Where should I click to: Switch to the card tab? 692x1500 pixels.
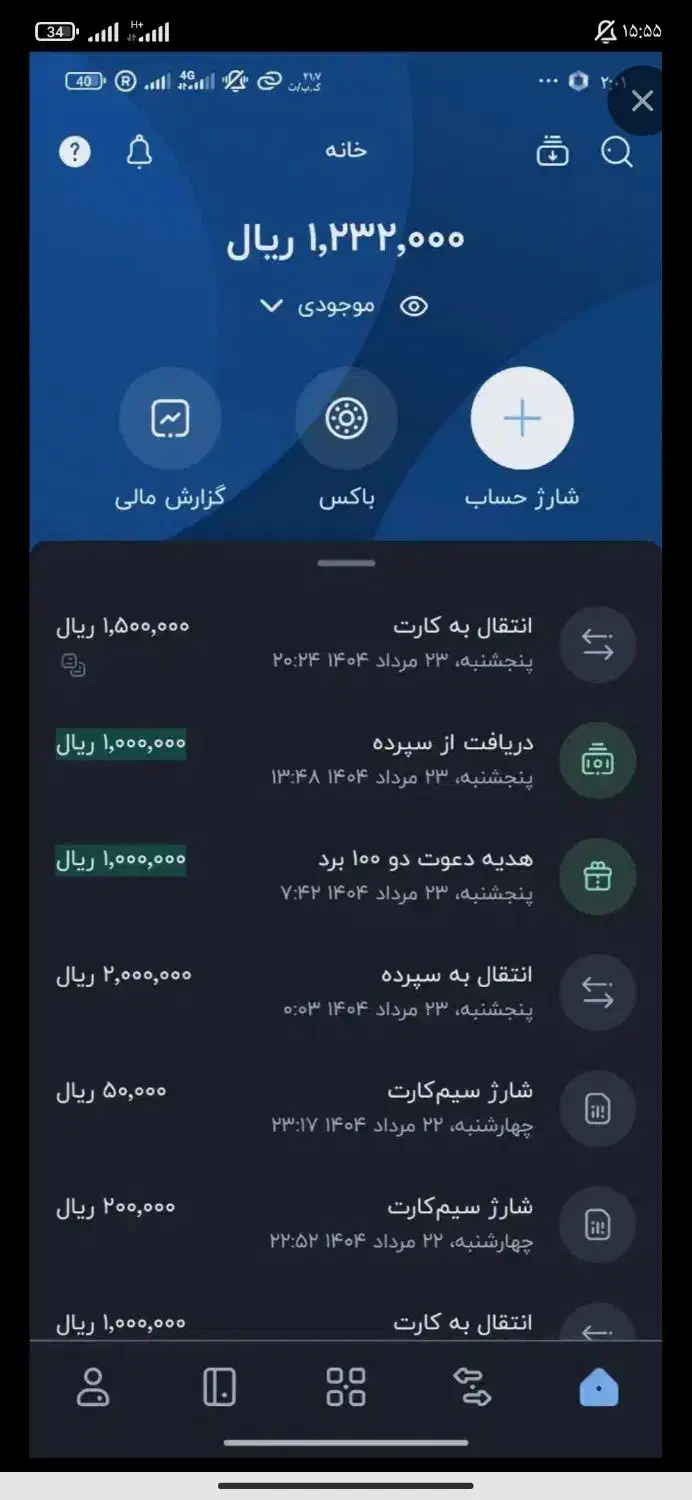(x=219, y=1387)
